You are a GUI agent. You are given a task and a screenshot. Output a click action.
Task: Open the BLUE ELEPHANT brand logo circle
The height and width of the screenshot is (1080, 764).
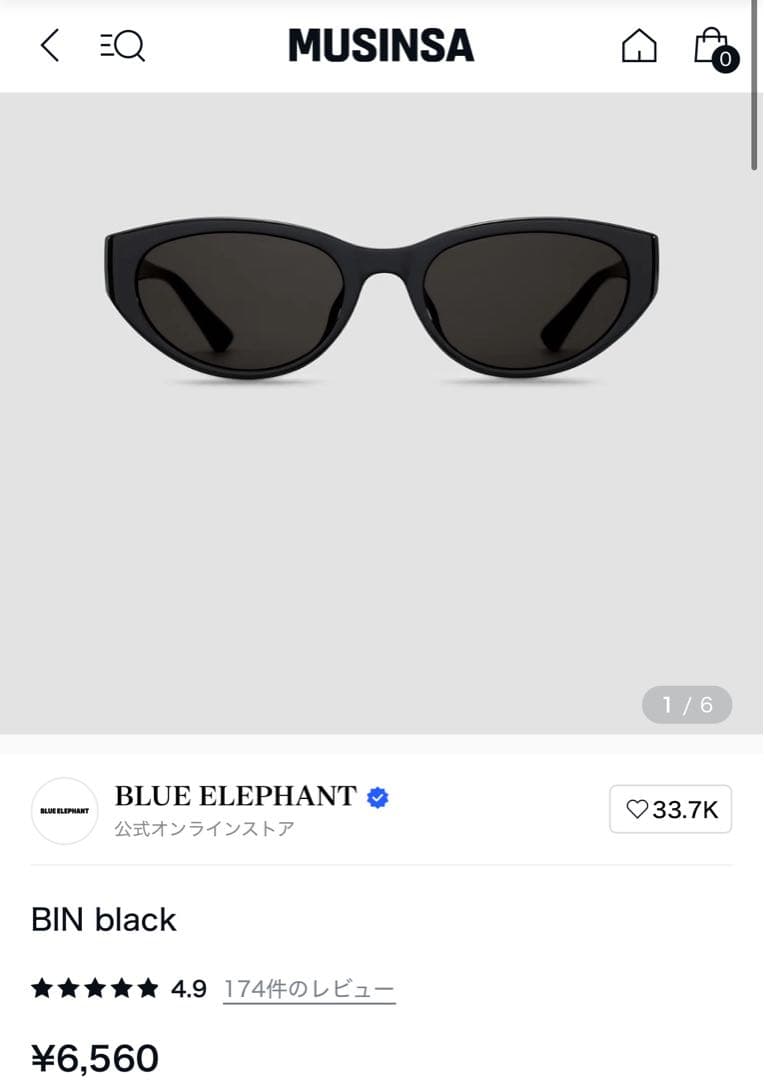tap(64, 811)
